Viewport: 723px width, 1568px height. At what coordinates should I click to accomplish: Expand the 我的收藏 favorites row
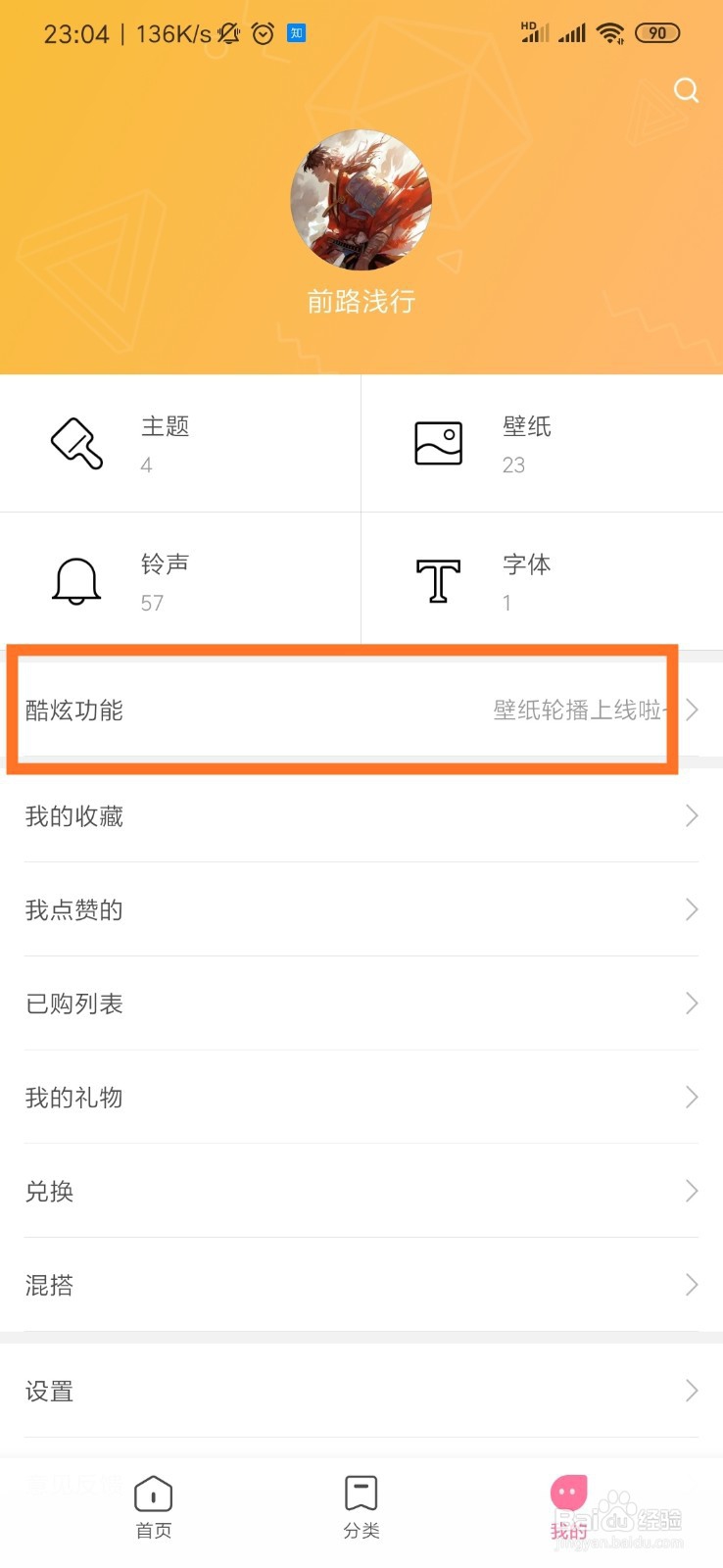pos(361,815)
